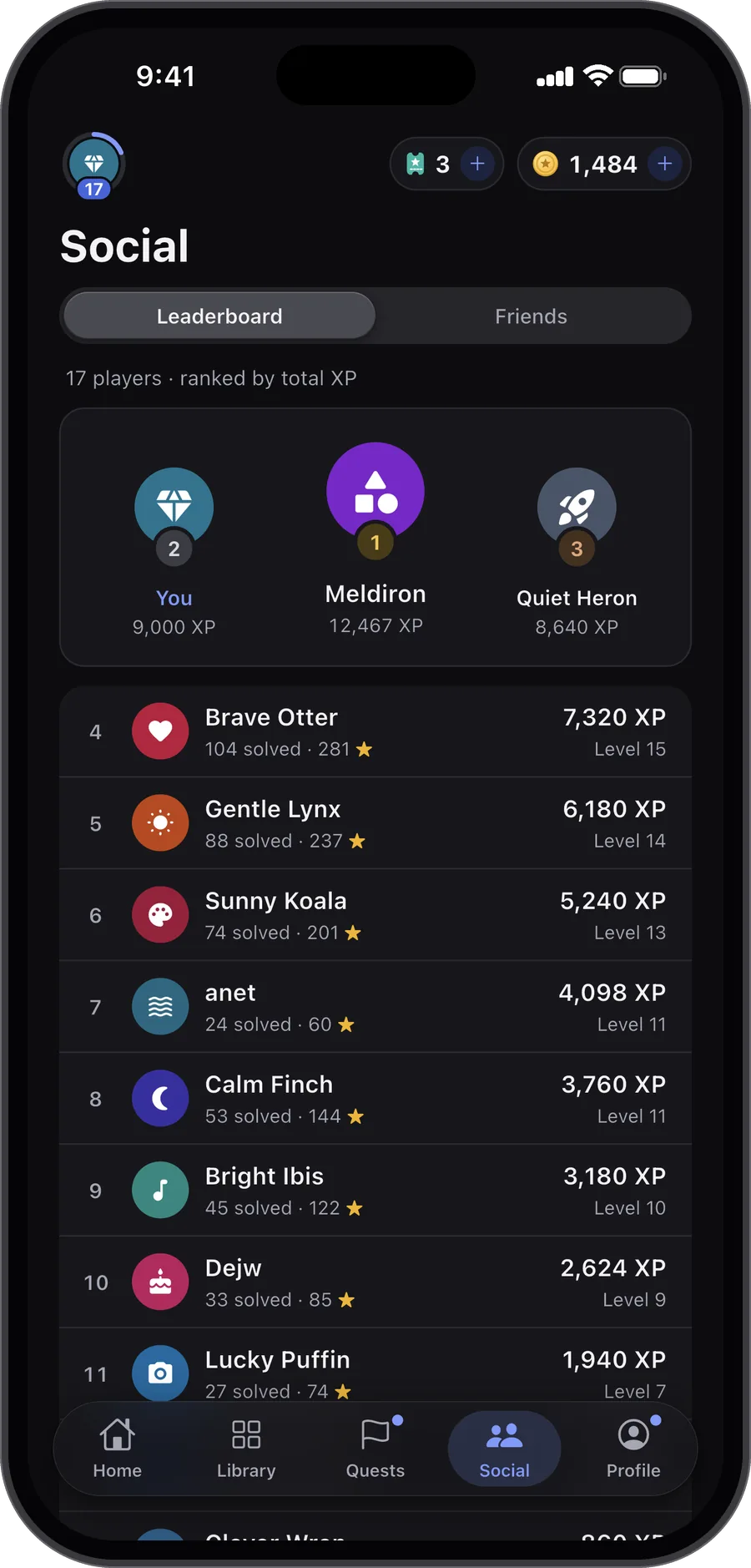Open Quiet Heron's podium profile

point(577,552)
